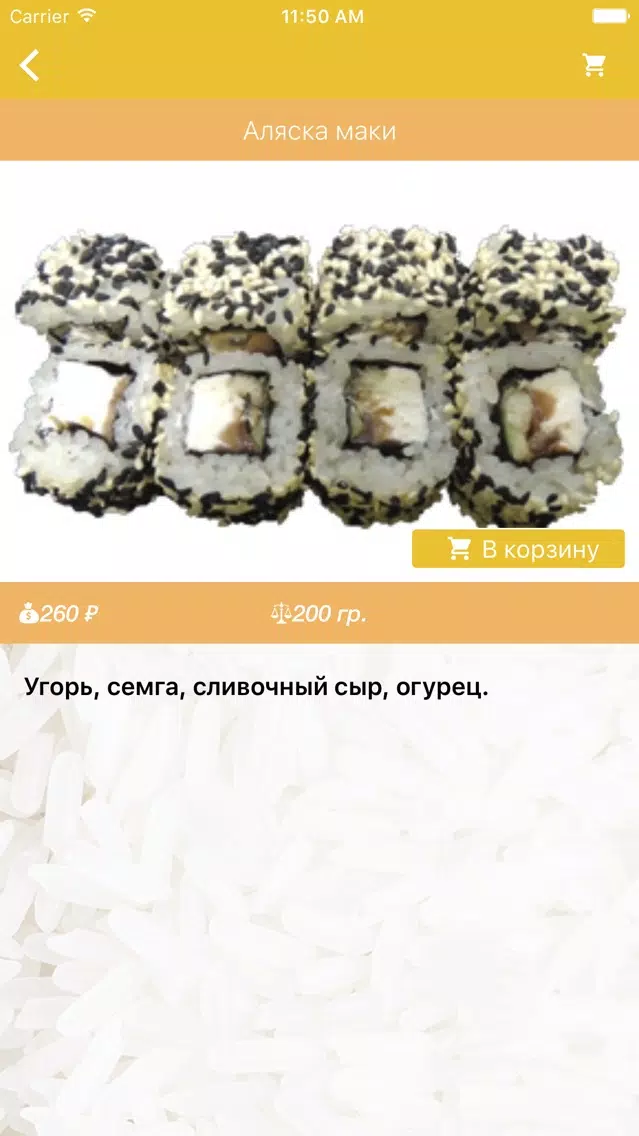Viewport: 639px width, 1136px height.
Task: Go back using the top arrow
Action: 30,66
